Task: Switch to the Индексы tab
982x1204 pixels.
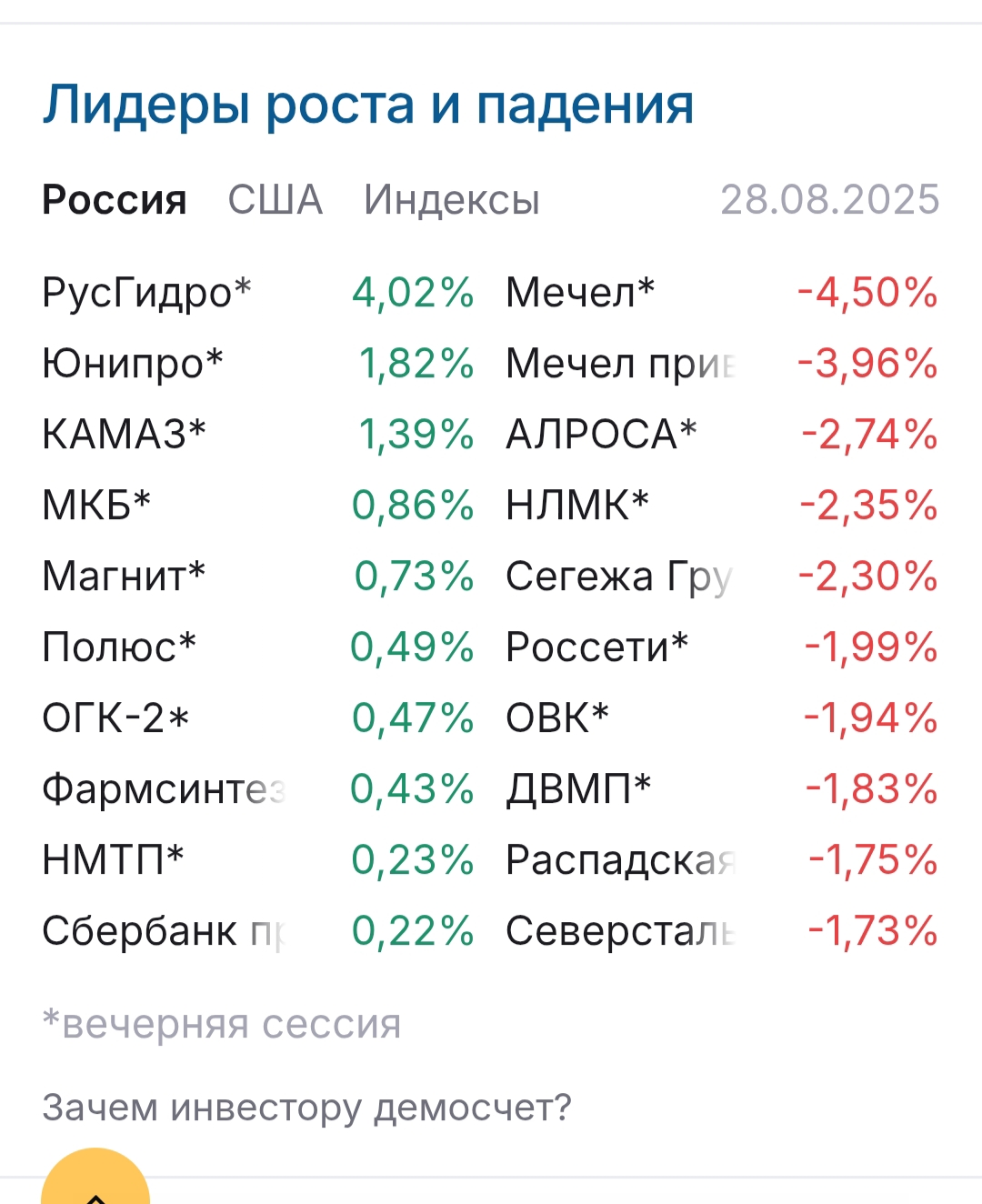Action: [451, 200]
